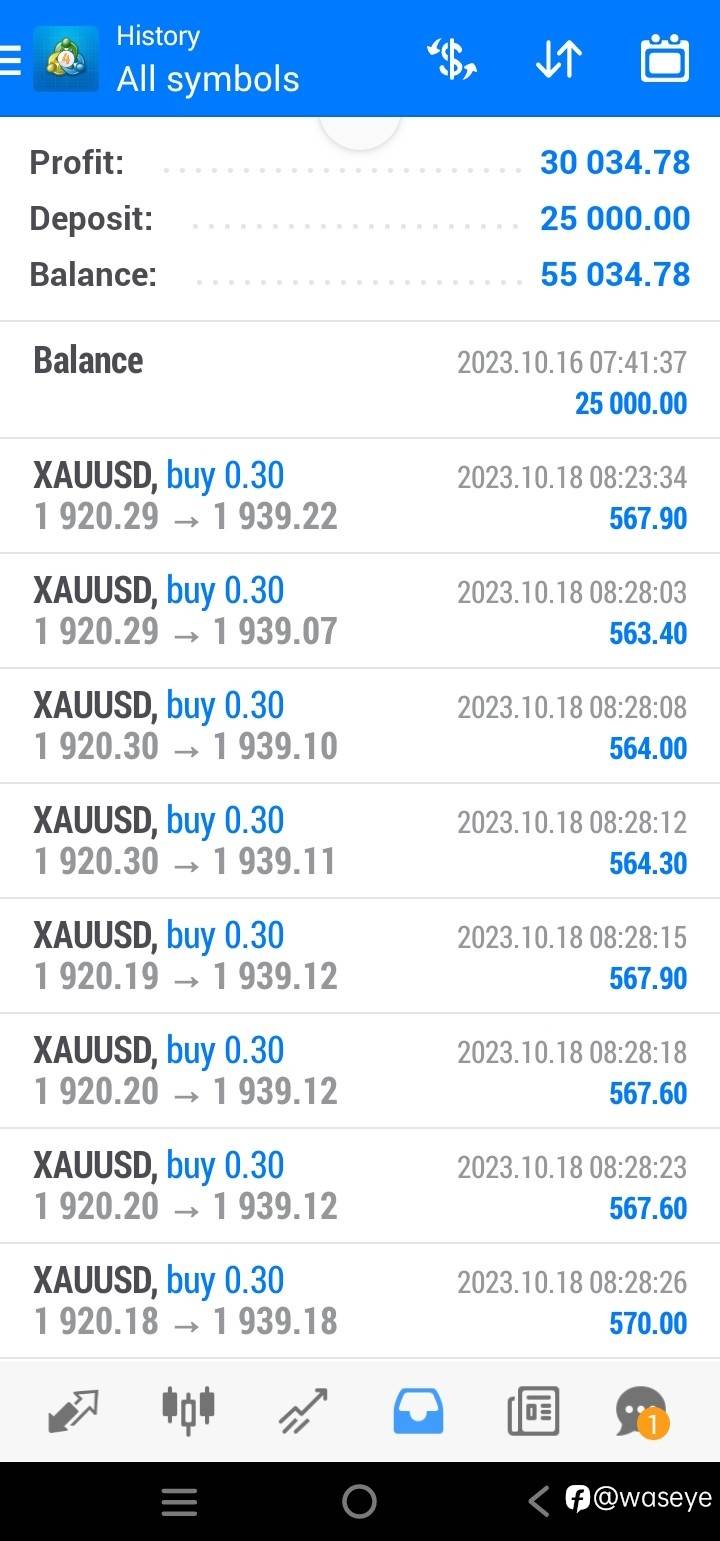720x1541 pixels.
Task: View the XAUUSD trade with 564.30 profit
Action: click(x=360, y=841)
